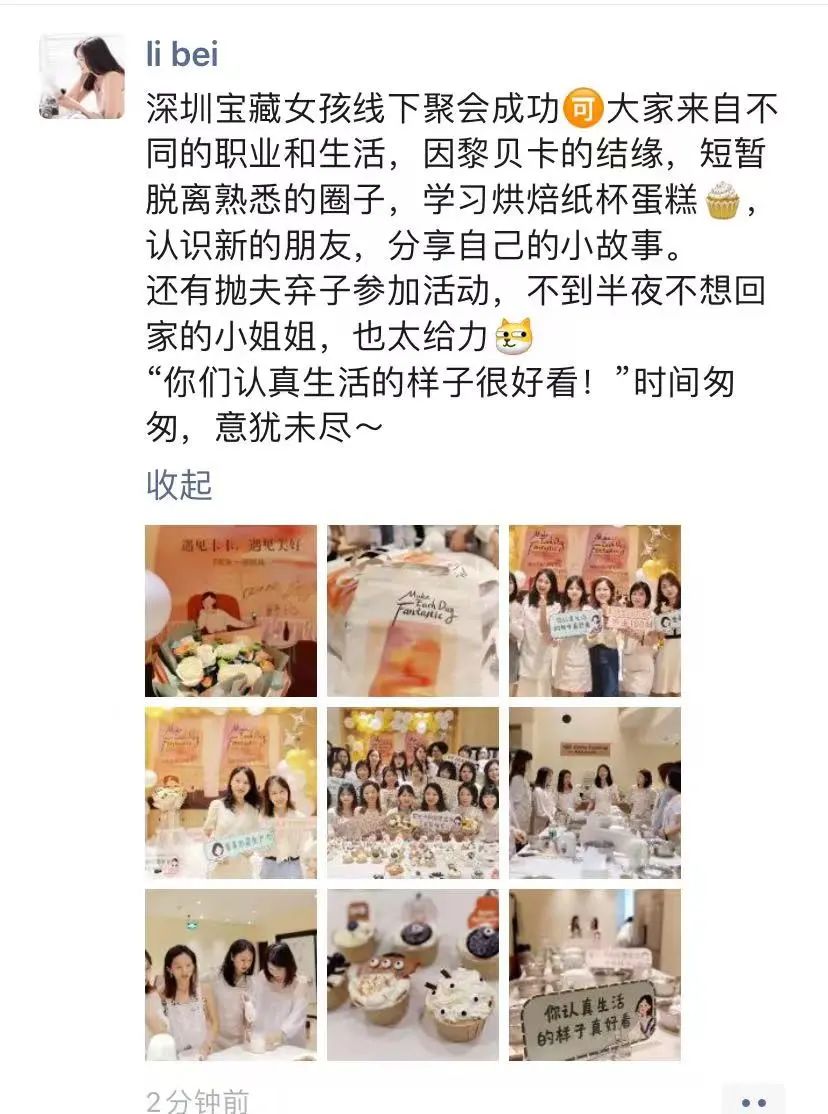View the photo of two women with balloons
828x1114 pixels.
(231, 793)
